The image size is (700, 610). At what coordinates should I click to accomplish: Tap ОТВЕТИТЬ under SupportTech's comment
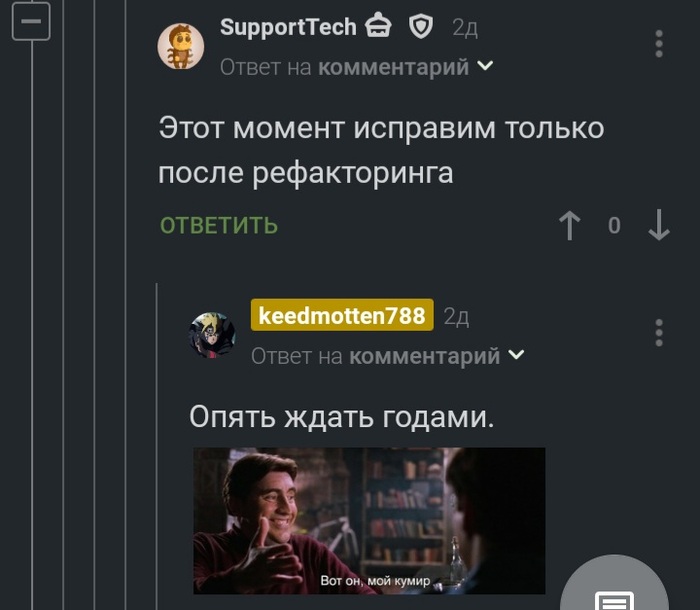click(219, 225)
